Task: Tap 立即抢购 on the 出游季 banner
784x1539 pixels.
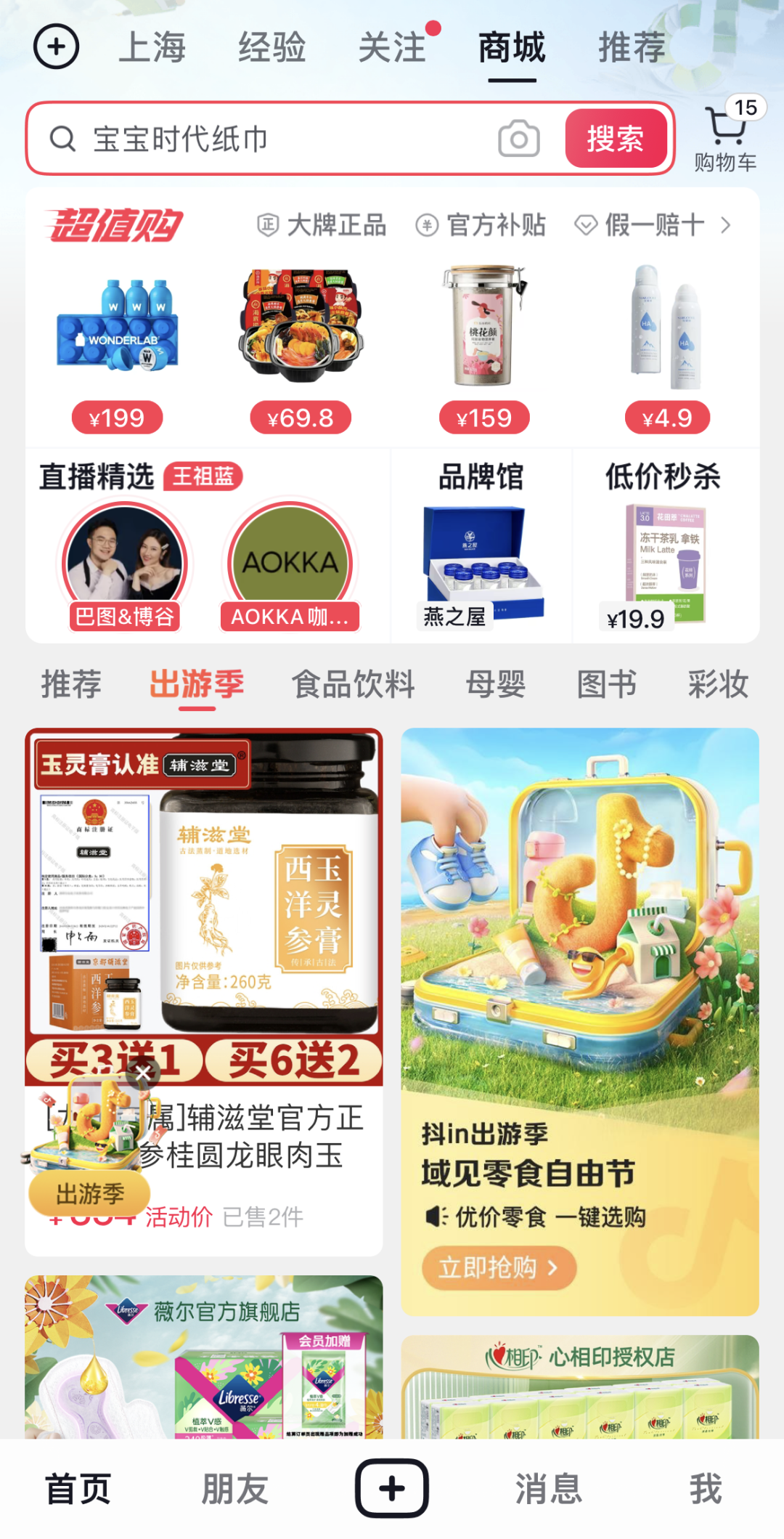Action: point(499,1267)
